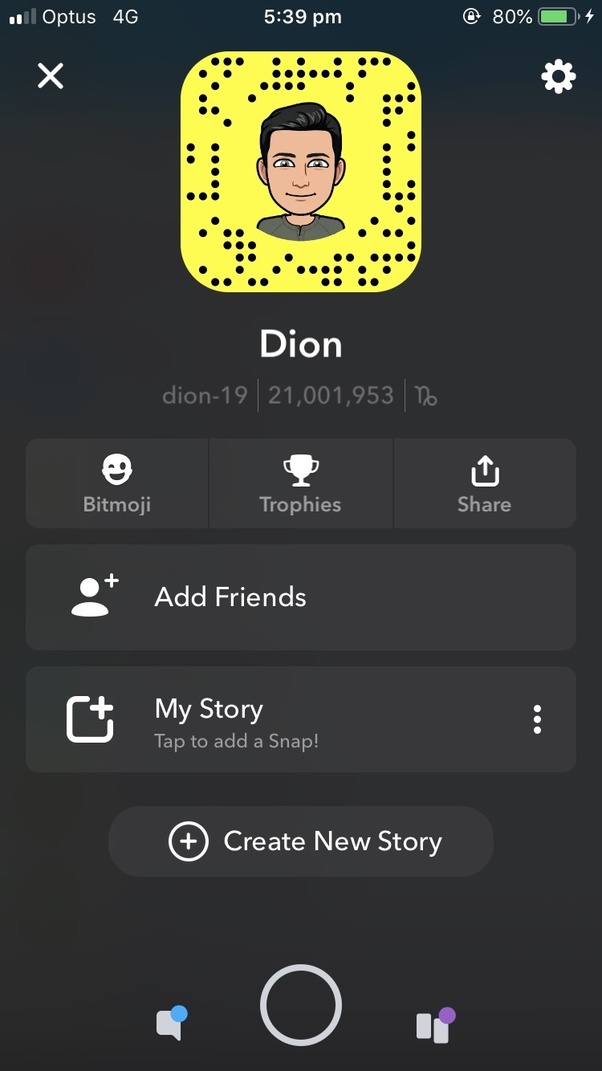The image size is (602, 1071).
Task: Enlarge the Snapcode with Bitmoji avatar
Action: click(x=301, y=172)
